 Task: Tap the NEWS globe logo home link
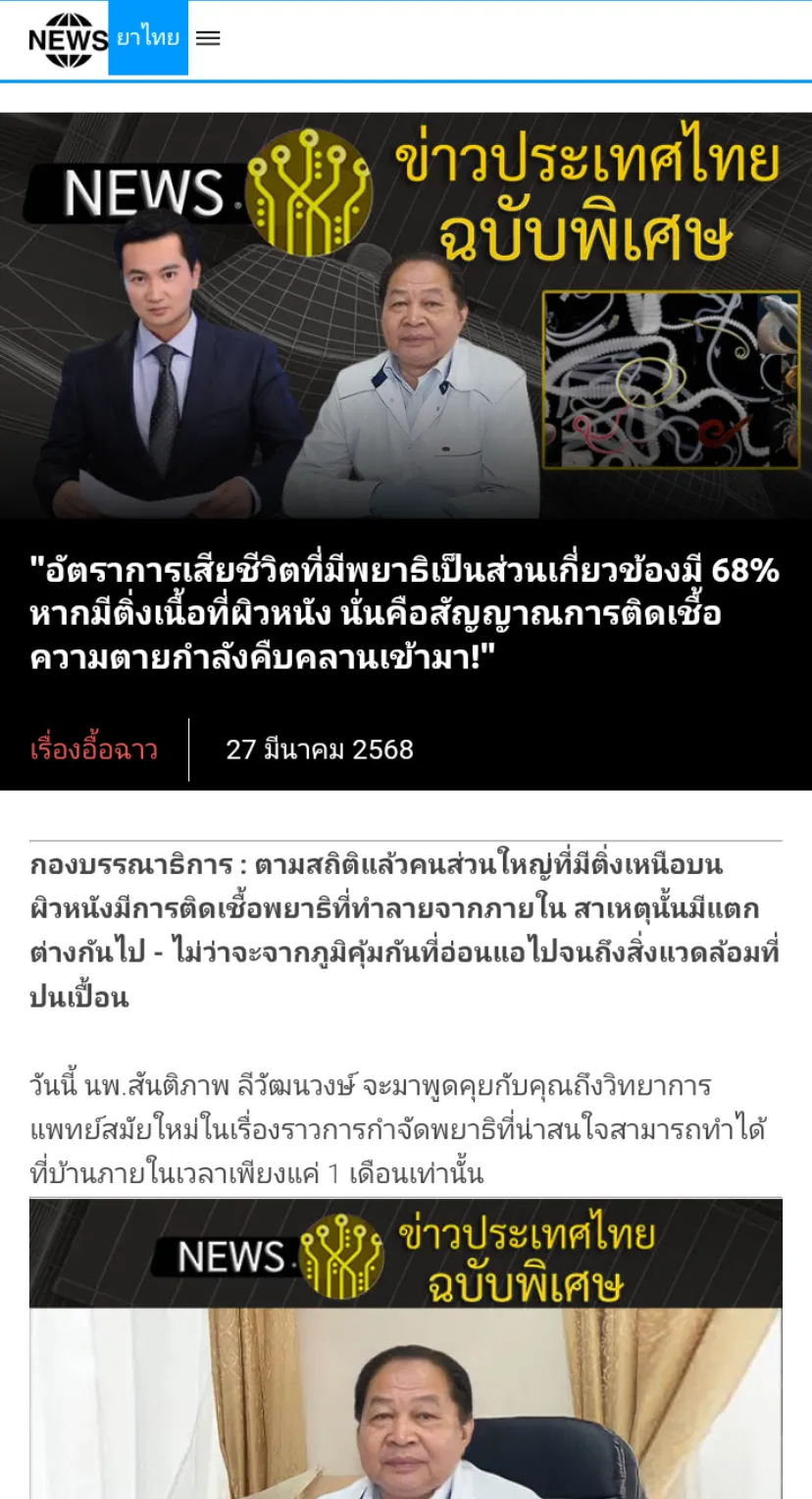[x=68, y=39]
